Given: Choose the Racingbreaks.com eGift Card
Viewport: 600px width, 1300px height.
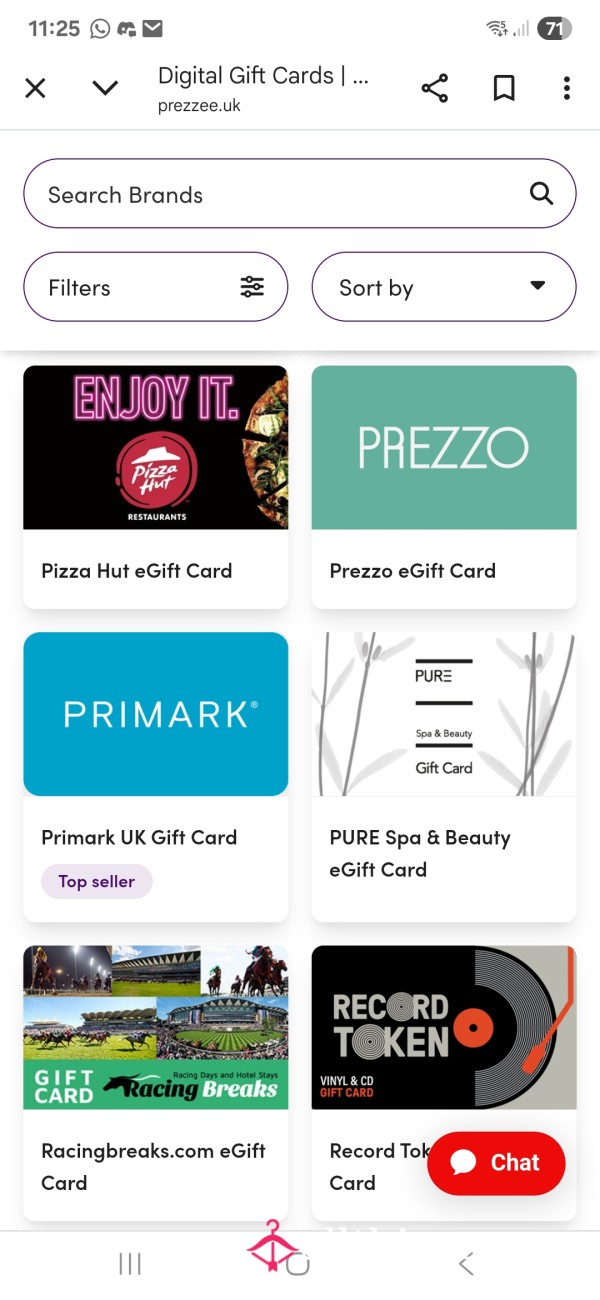Looking at the screenshot, I should click(x=155, y=1082).
